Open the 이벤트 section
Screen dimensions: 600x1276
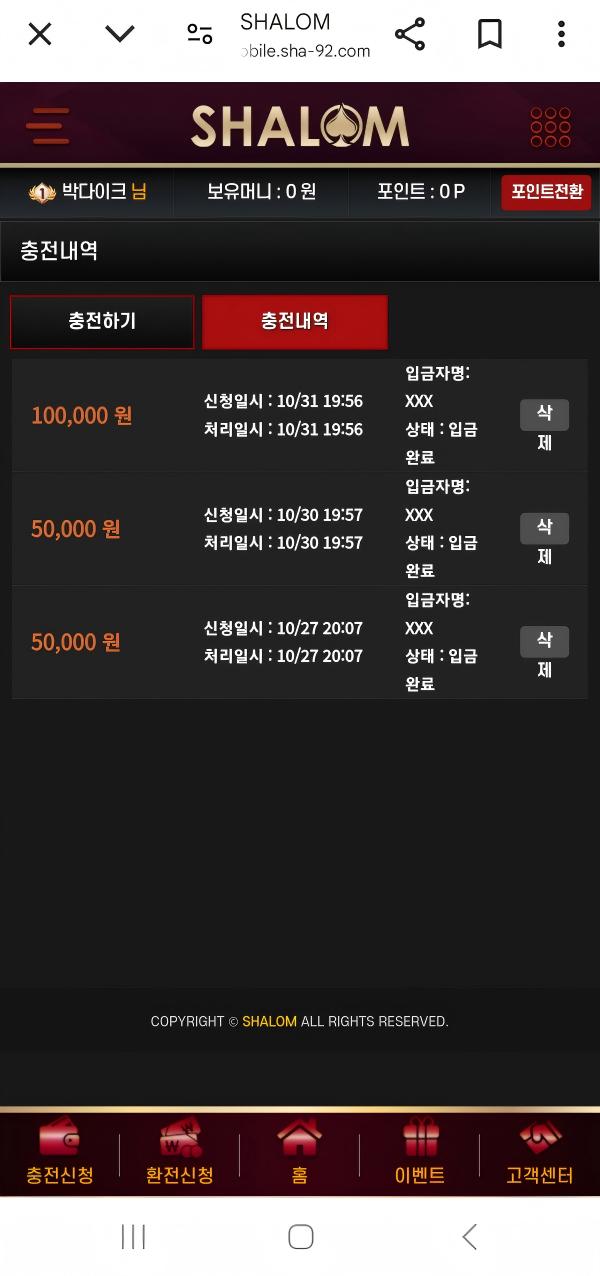(420, 1153)
